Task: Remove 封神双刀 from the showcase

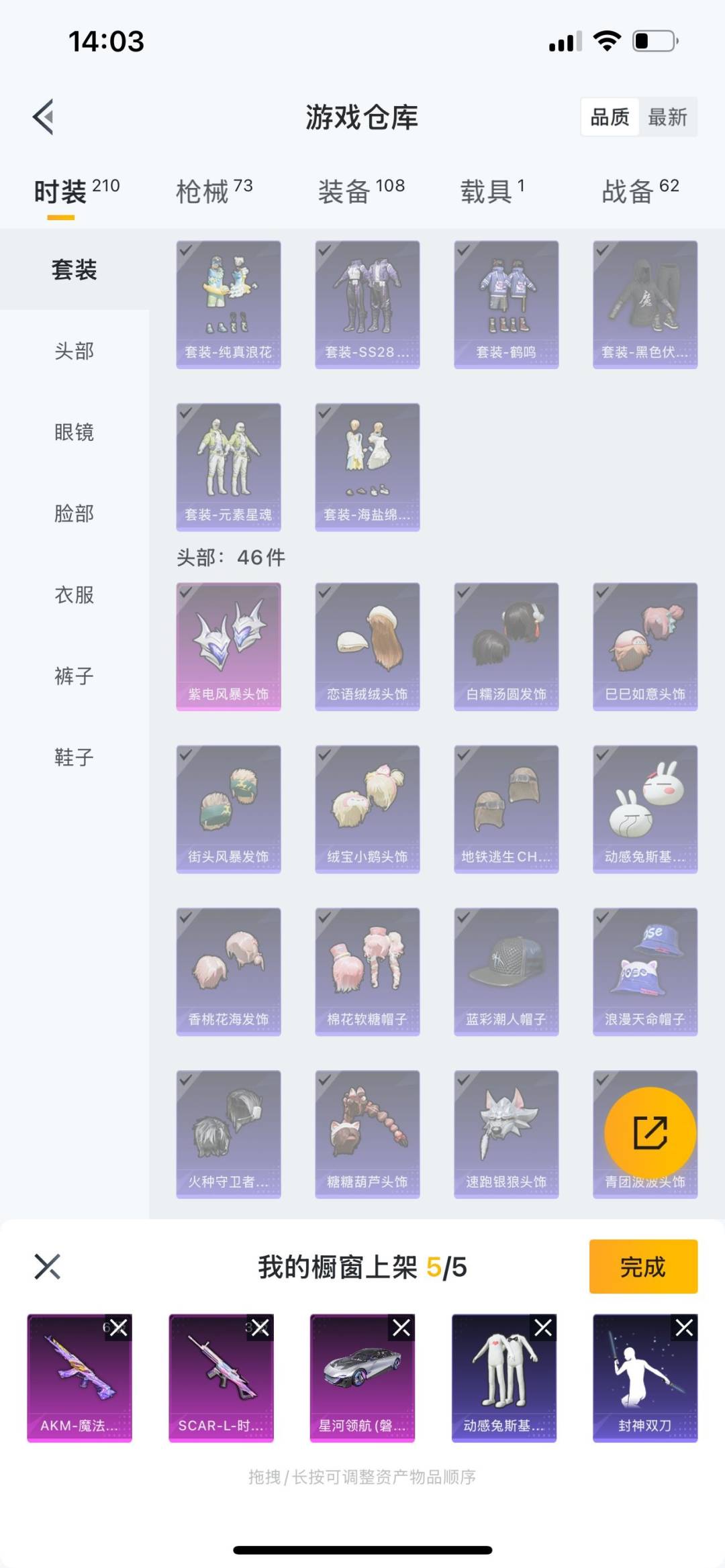Action: click(684, 1327)
